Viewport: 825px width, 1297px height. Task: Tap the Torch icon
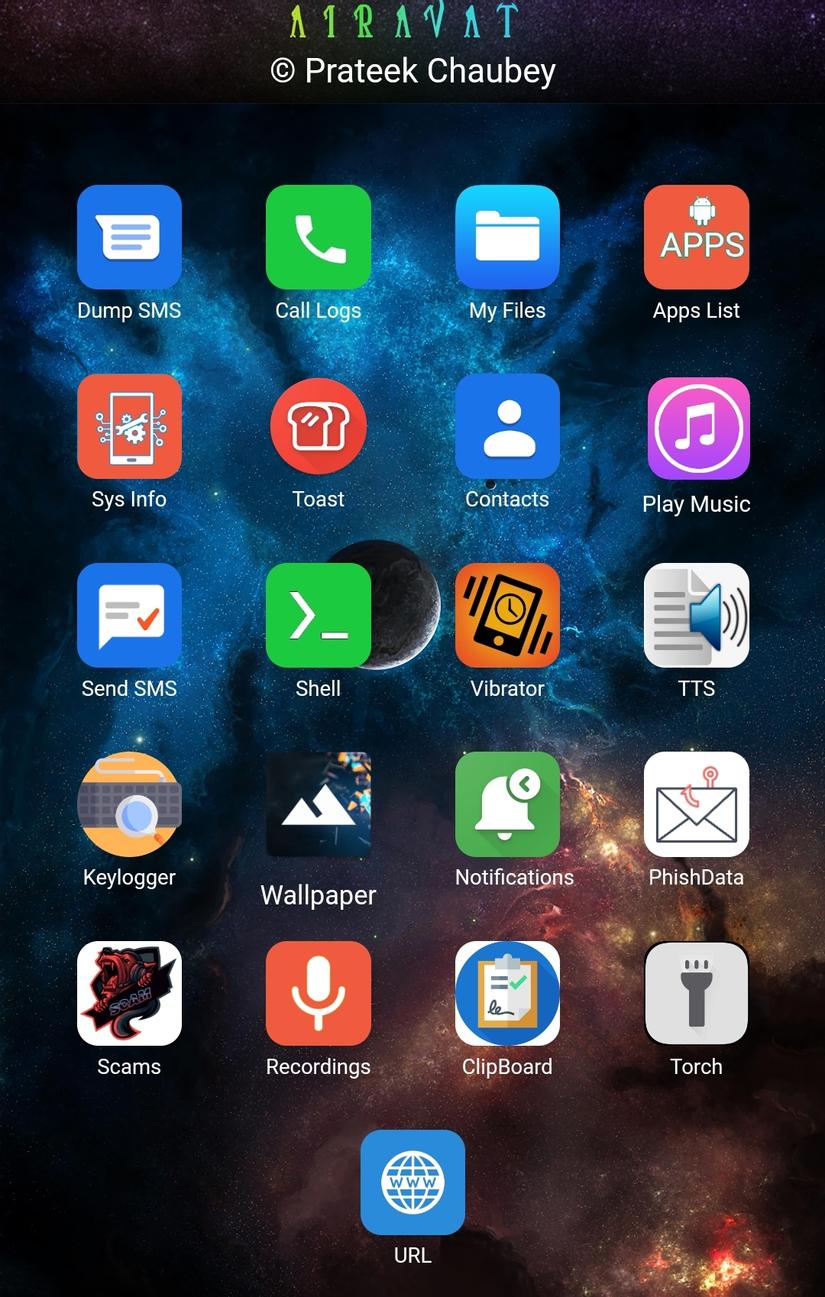coord(696,993)
